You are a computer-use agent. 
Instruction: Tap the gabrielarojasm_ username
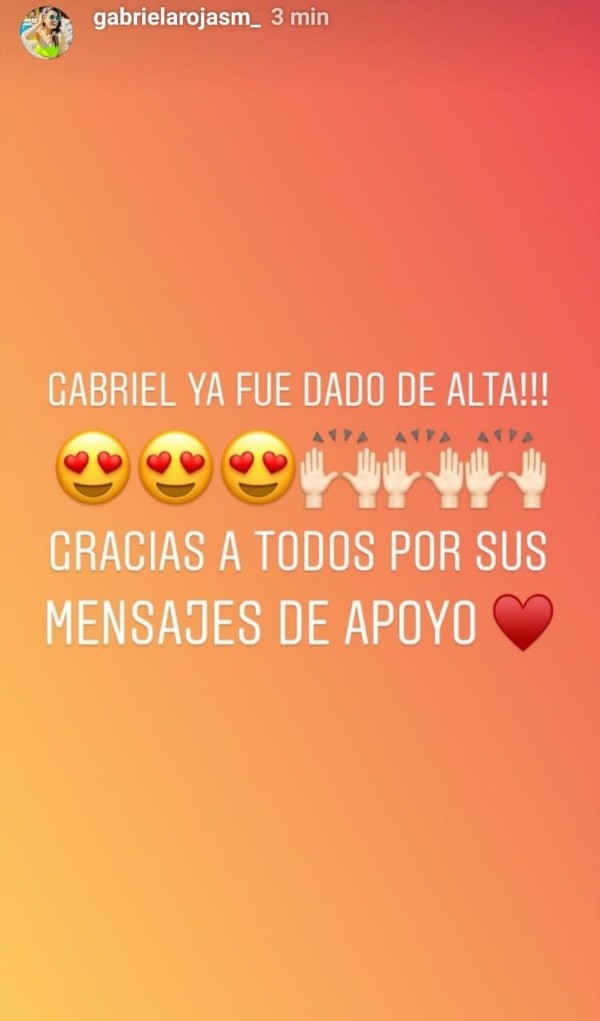pos(176,19)
